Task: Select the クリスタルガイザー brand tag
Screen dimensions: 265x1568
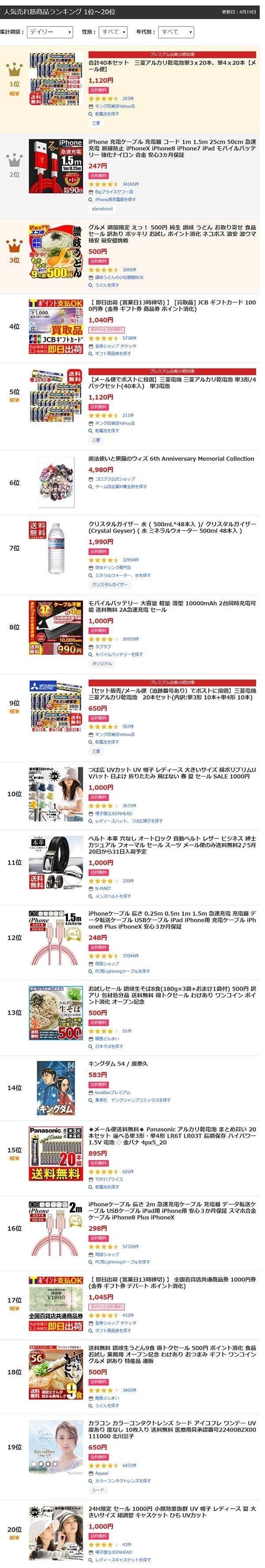Action: coord(110,584)
